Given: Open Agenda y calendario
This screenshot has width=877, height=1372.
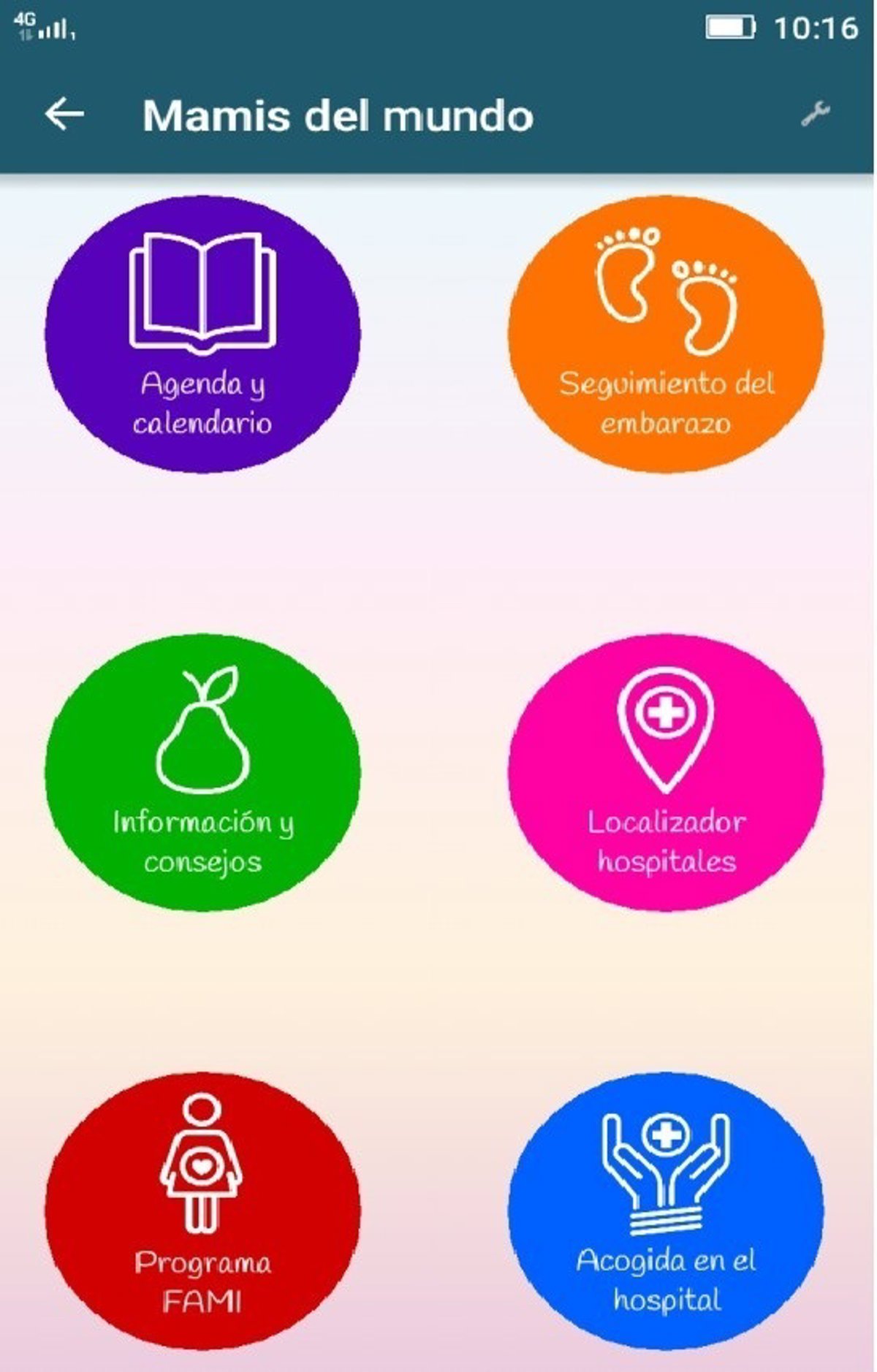Looking at the screenshot, I should [202, 334].
